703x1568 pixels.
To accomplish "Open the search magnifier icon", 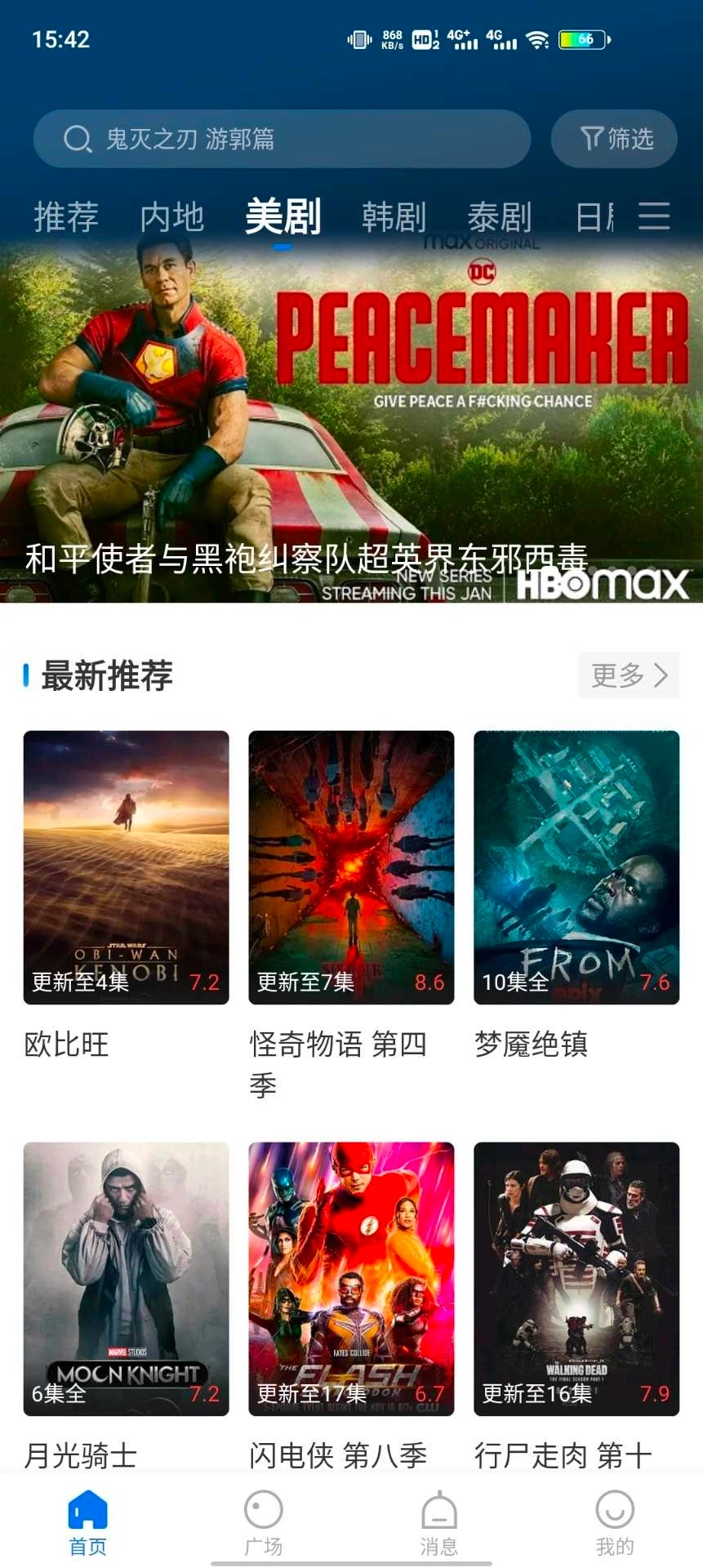I will tap(78, 139).
